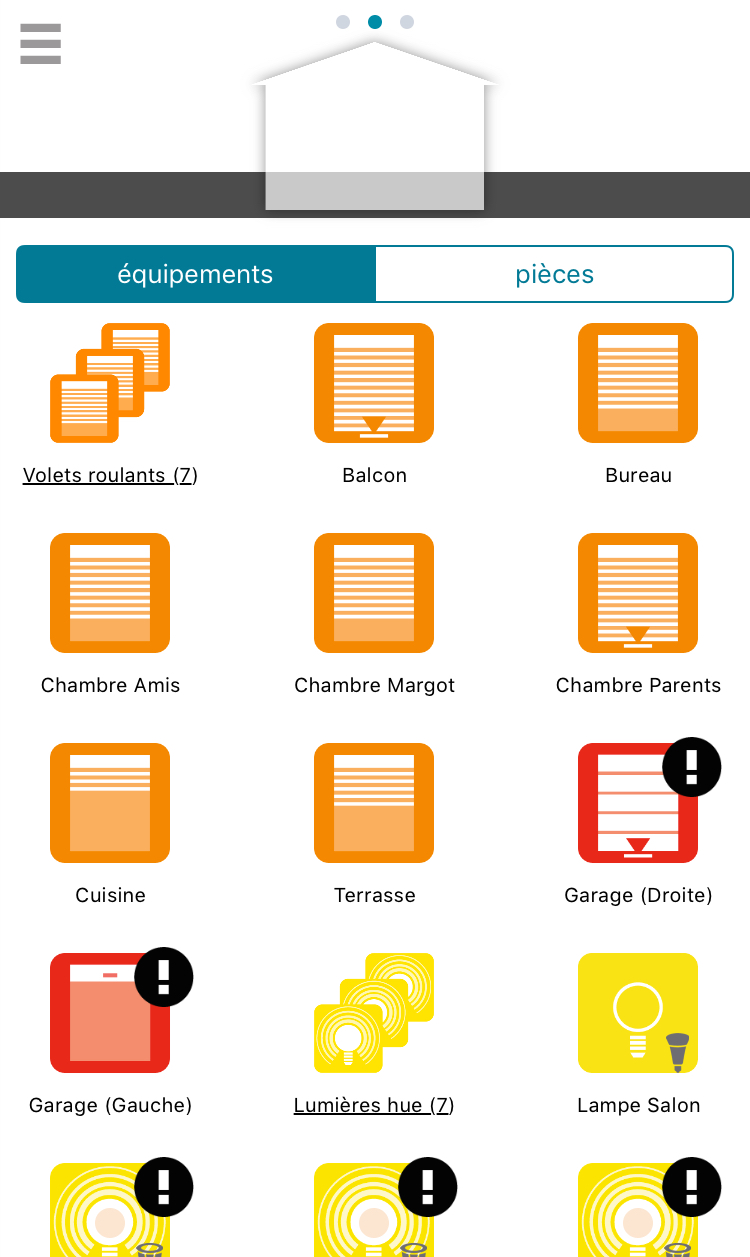Tap the house image at top
The width and height of the screenshot is (750, 1257).
click(x=375, y=126)
